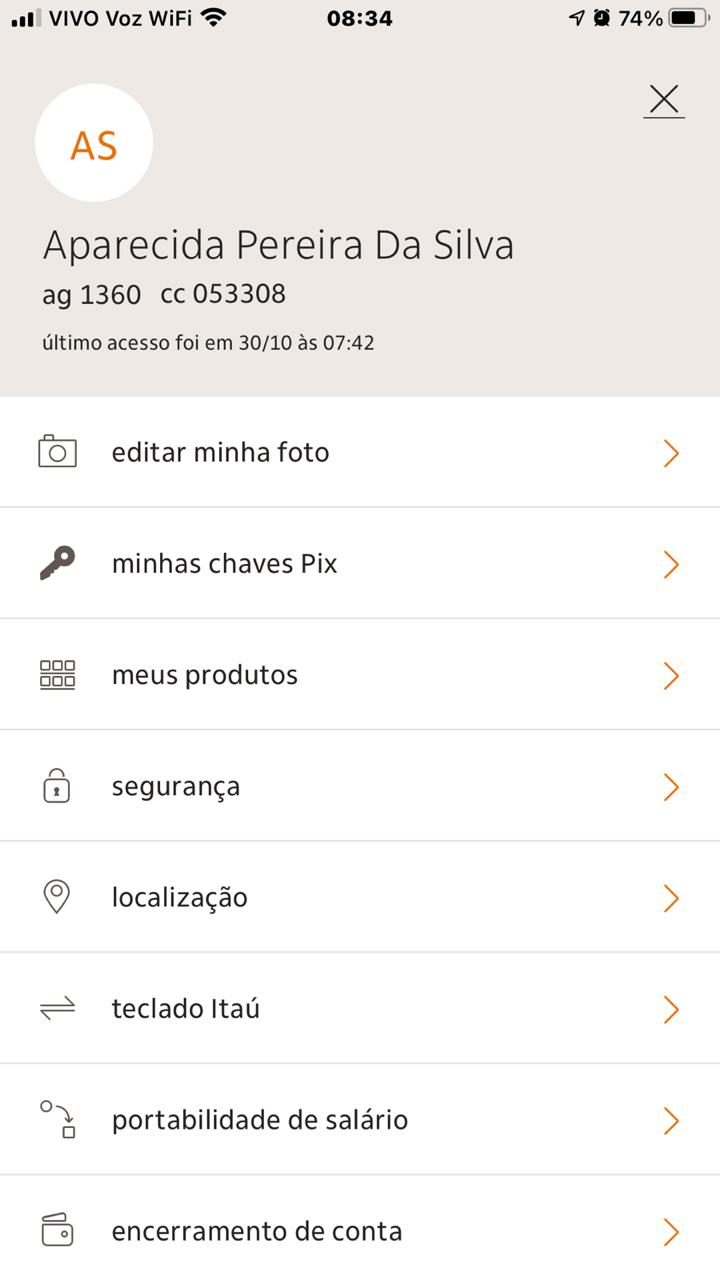Select the localização option
The width and height of the screenshot is (720, 1280).
pyautogui.click(x=360, y=898)
